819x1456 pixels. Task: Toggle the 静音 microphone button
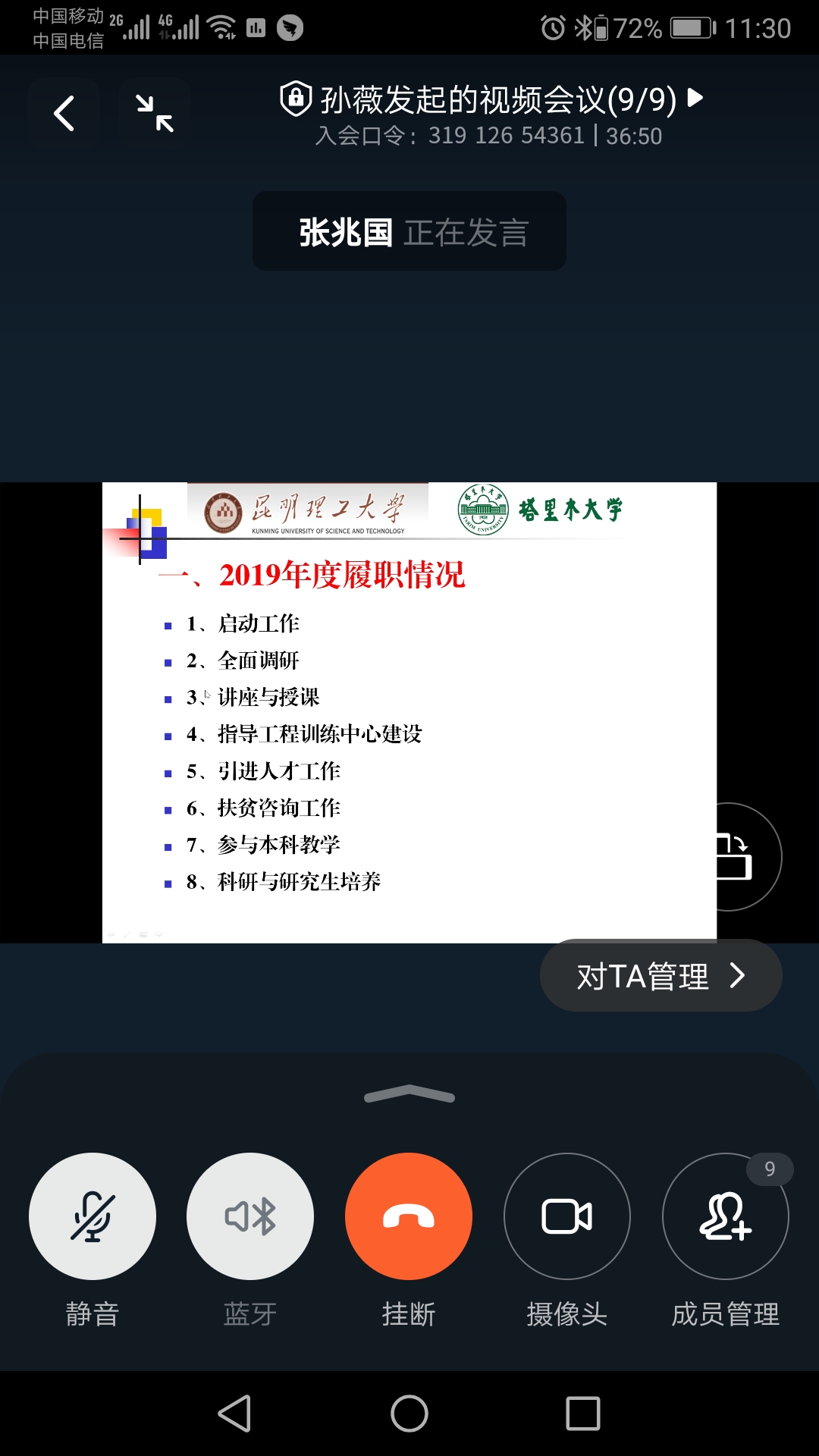[93, 1216]
